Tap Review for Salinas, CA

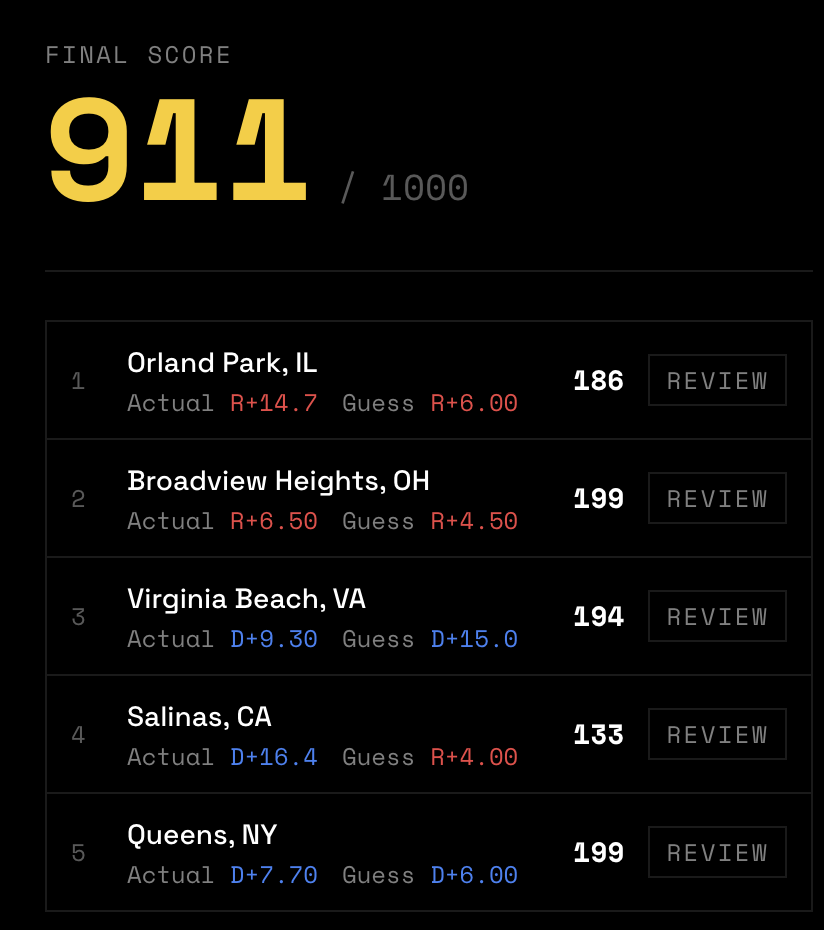coord(717,734)
